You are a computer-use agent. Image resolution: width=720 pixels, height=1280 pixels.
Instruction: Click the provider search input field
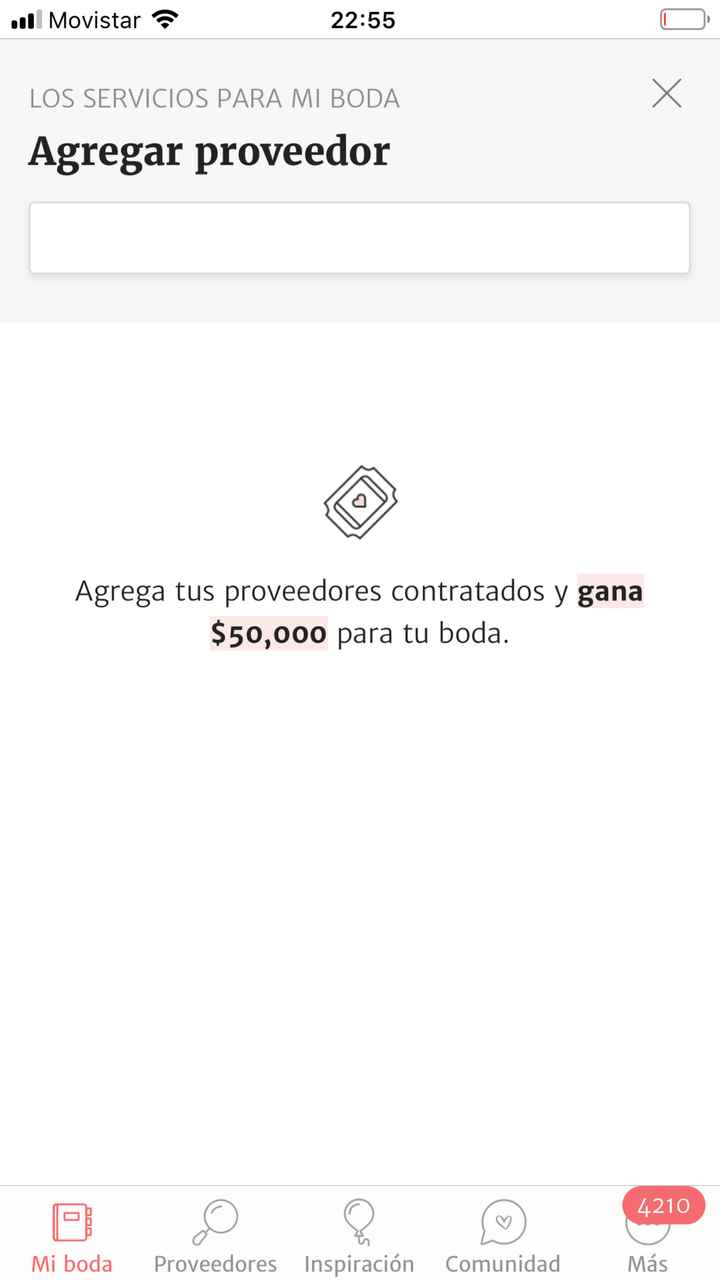(x=360, y=237)
